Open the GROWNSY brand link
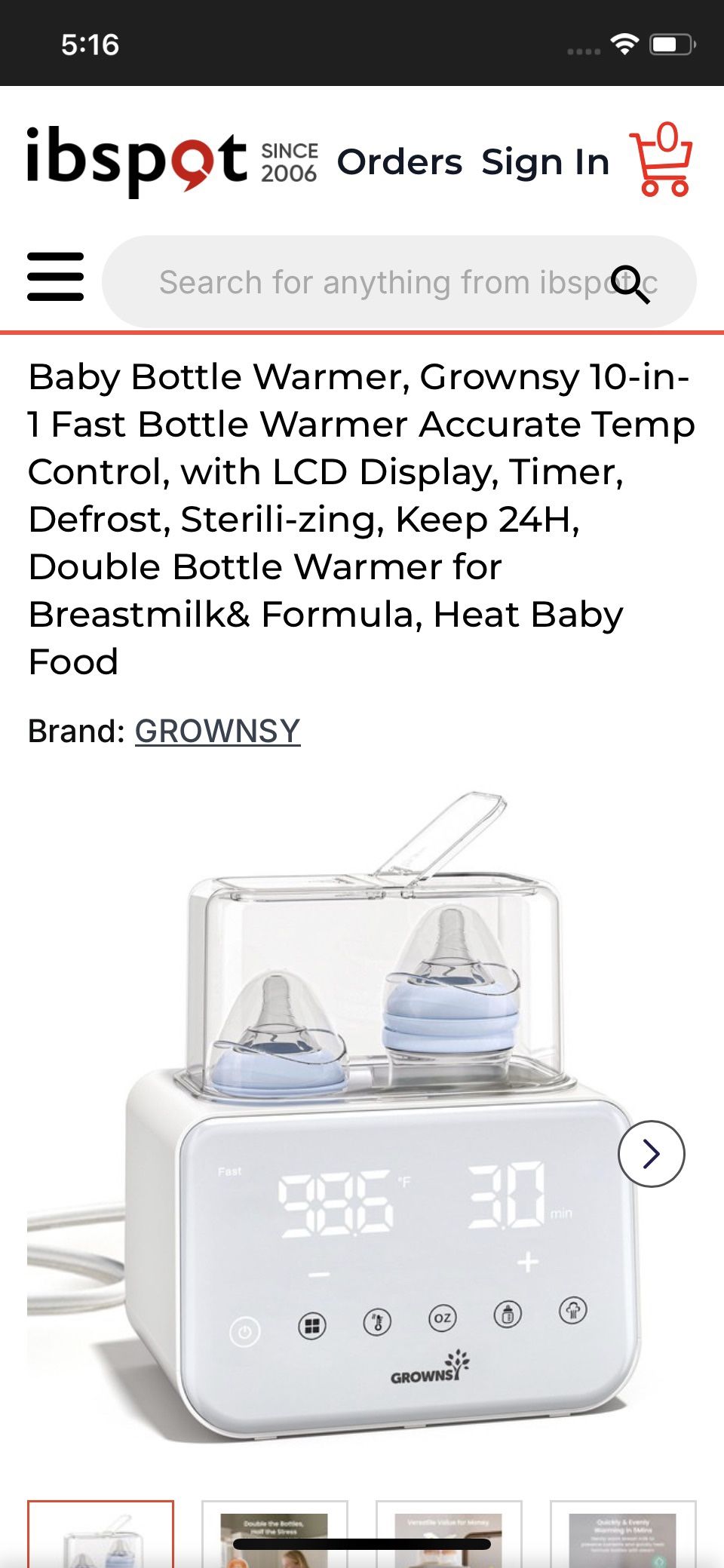This screenshot has width=724, height=1568. coord(217,731)
